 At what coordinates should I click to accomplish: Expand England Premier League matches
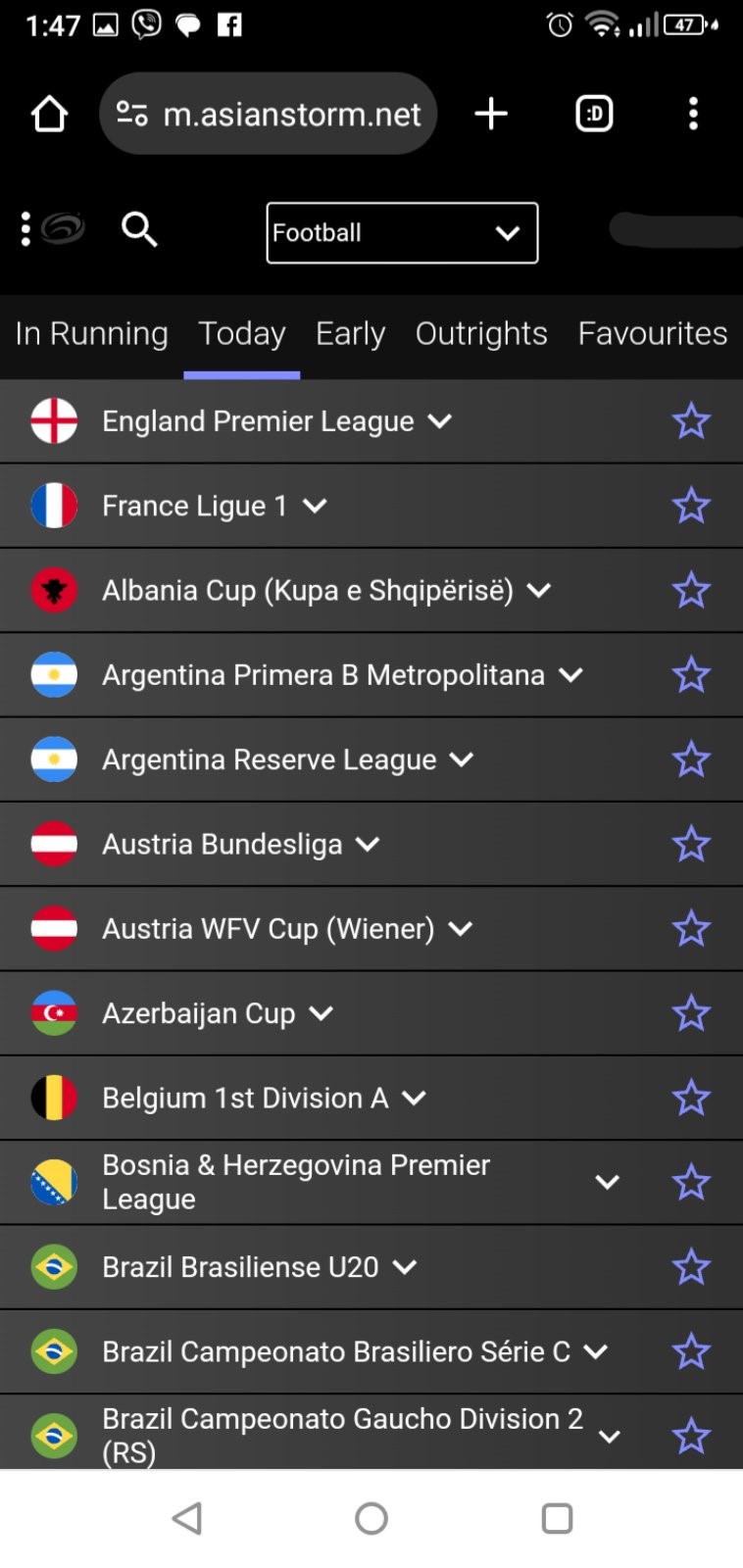[x=371, y=421]
